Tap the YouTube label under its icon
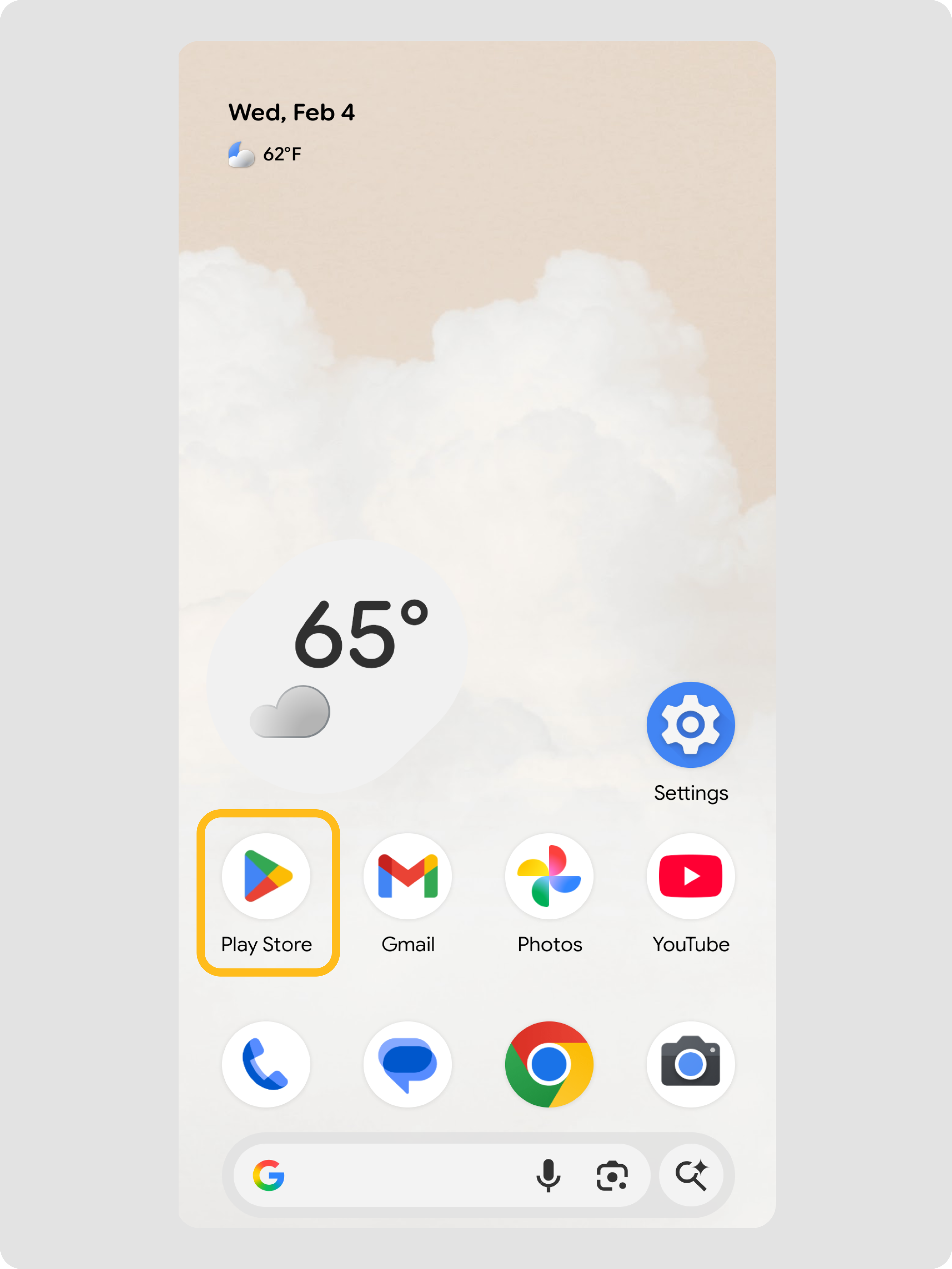 coord(691,944)
